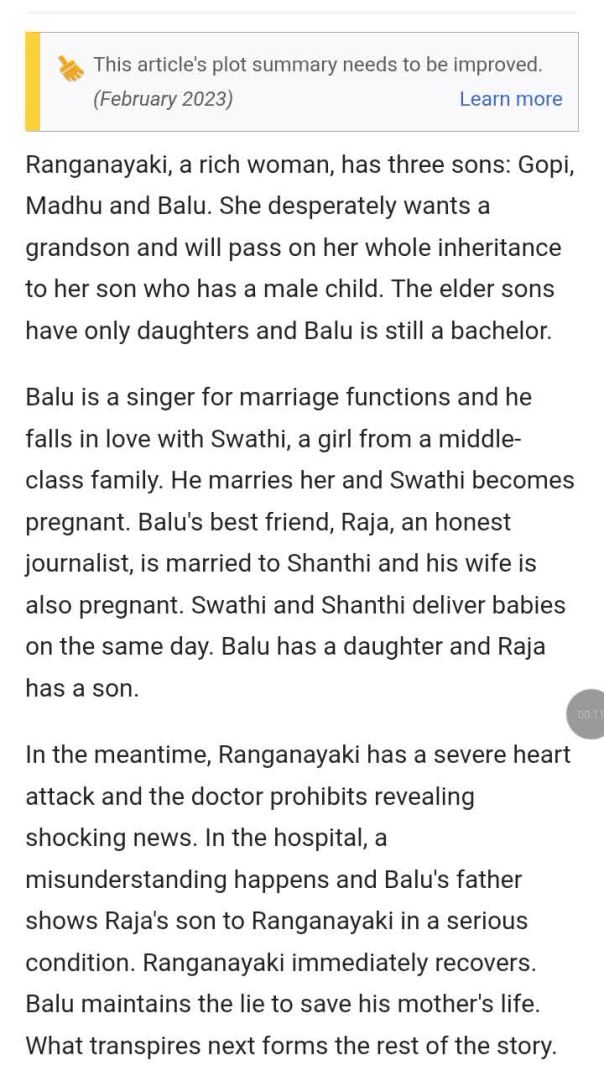Screen dimensions: 604x1076
Task: Open the Learn more link
Action: [510, 99]
